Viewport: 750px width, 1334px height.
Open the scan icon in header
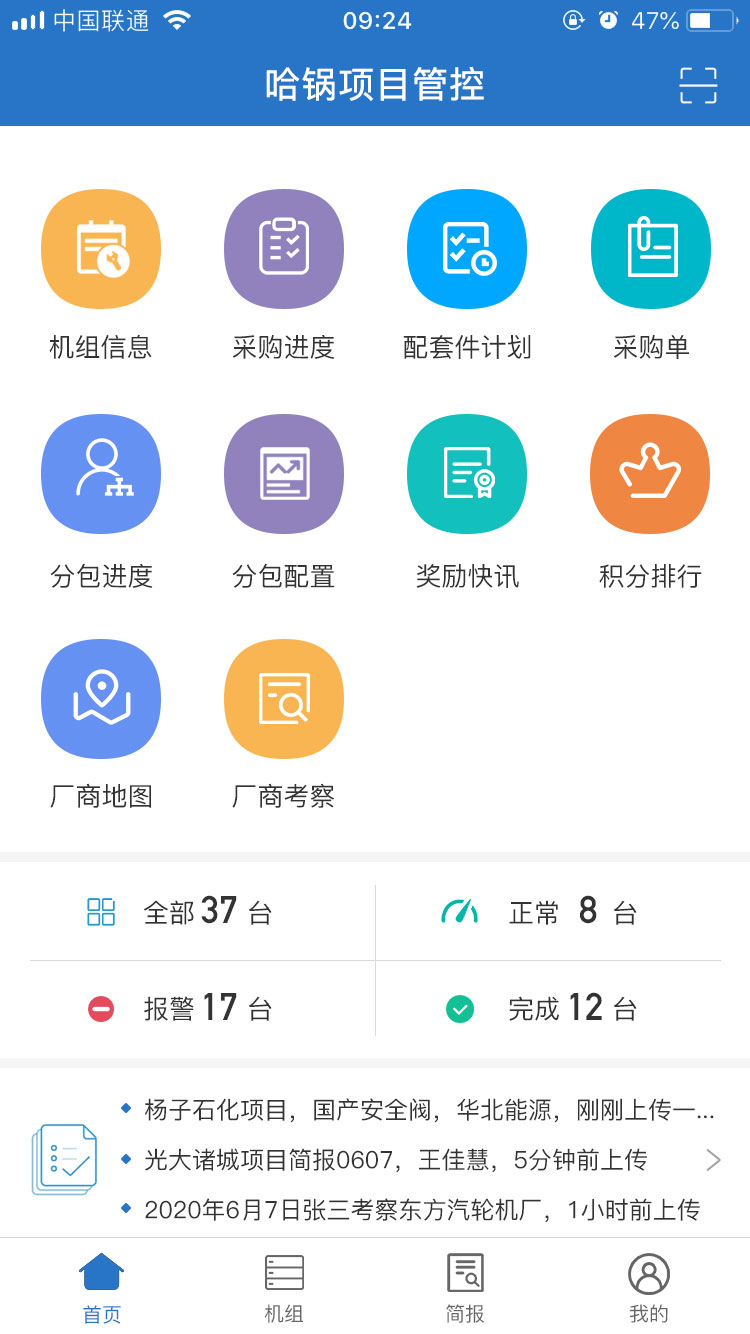tap(698, 86)
